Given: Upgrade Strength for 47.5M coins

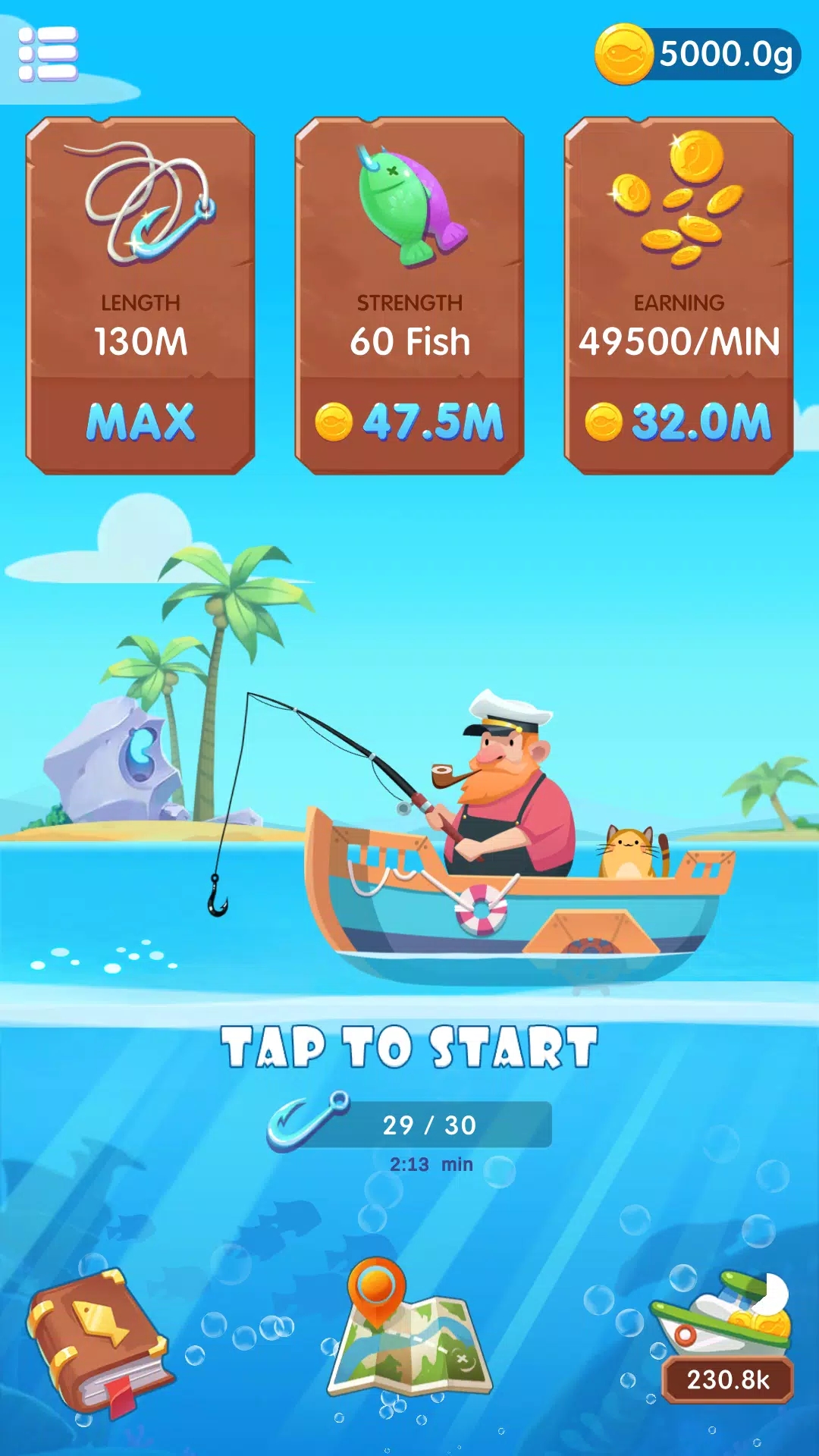Looking at the screenshot, I should coord(409,422).
